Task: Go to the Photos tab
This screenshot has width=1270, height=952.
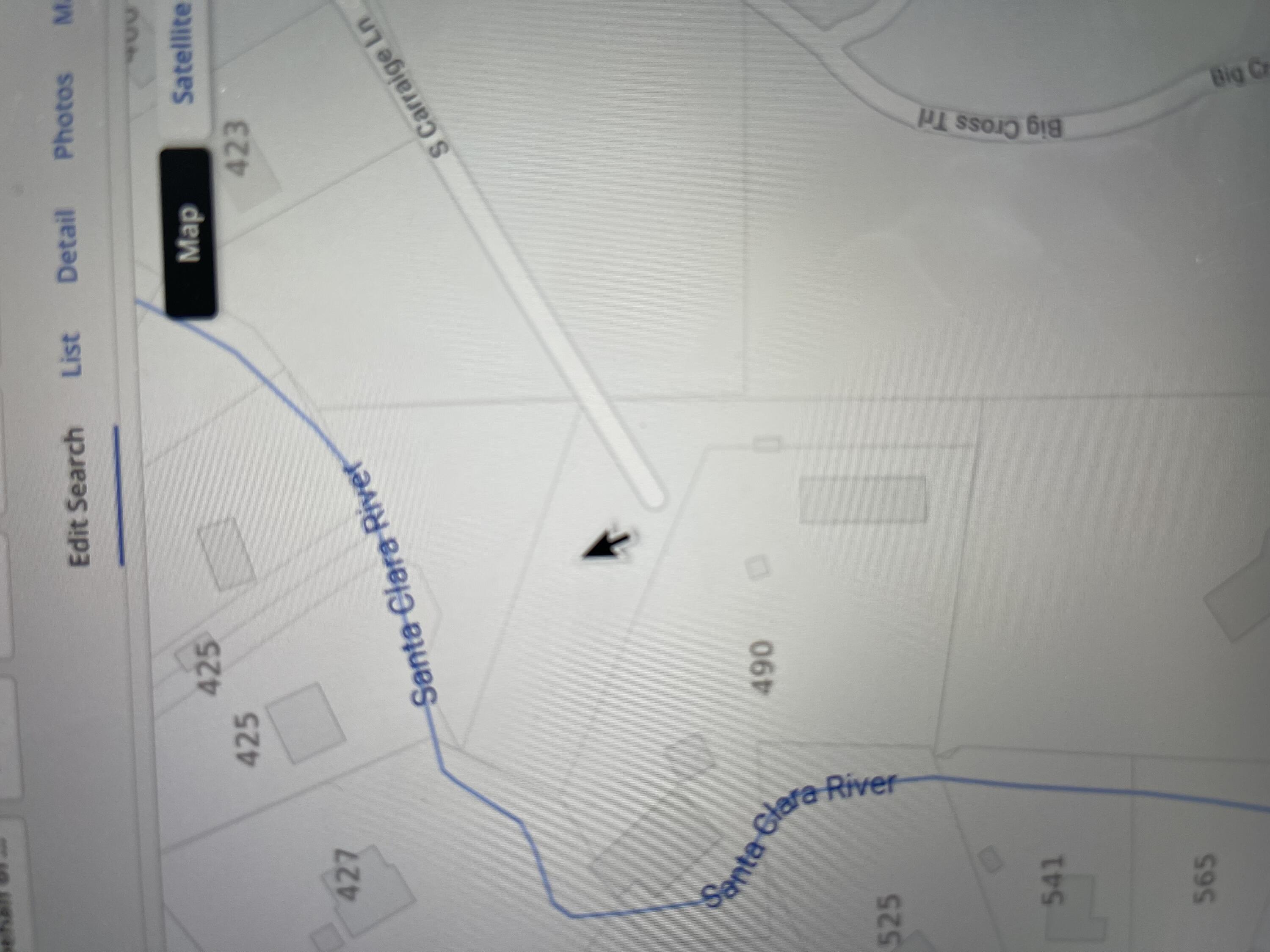Action: tap(64, 116)
